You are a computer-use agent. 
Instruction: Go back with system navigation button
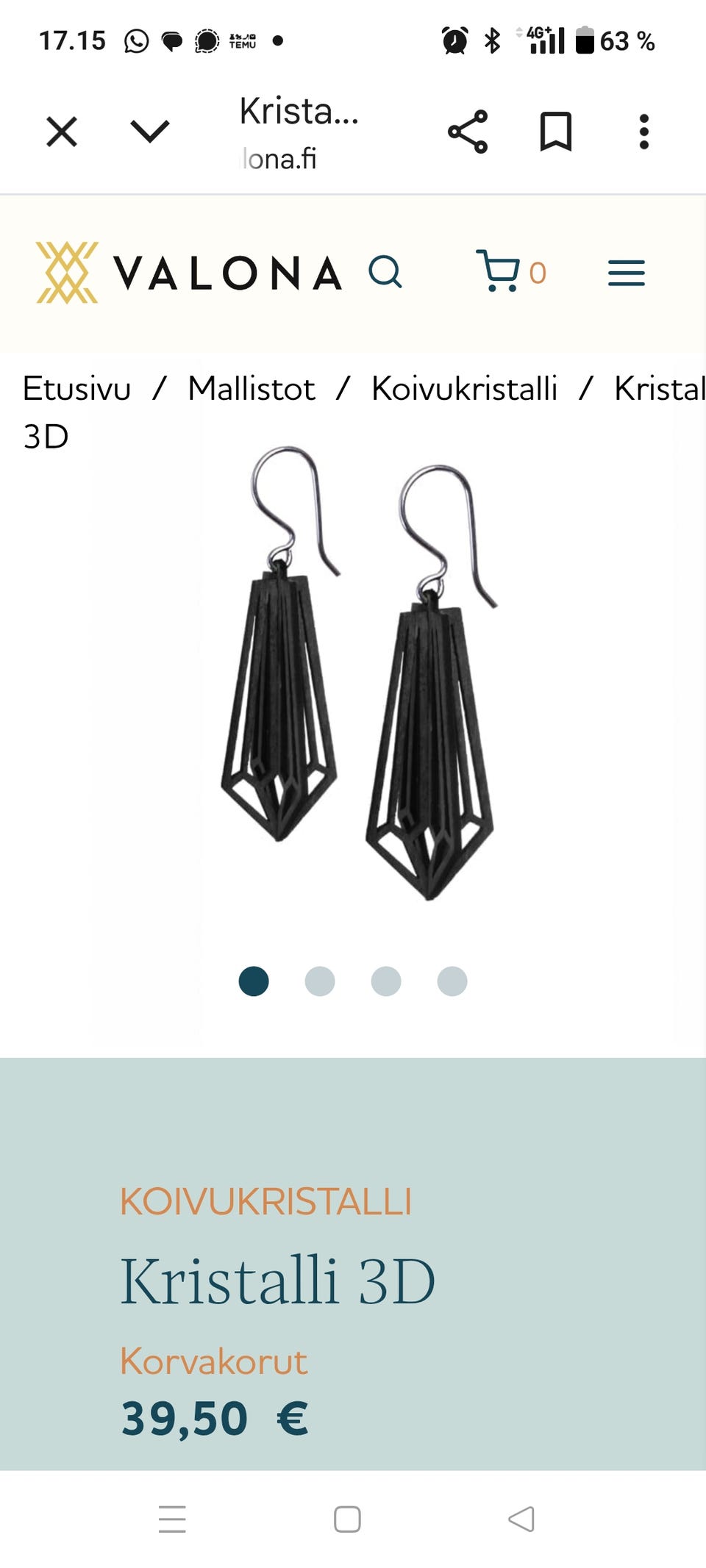pyautogui.click(x=521, y=1519)
